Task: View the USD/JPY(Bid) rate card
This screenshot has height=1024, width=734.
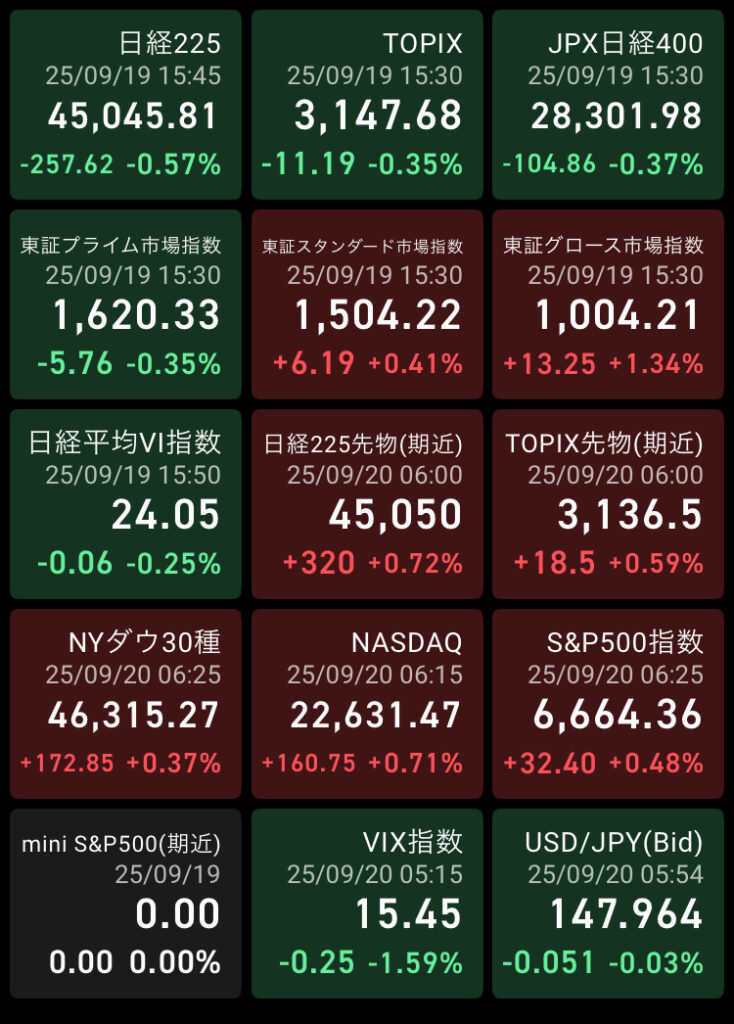Action: [x=608, y=904]
